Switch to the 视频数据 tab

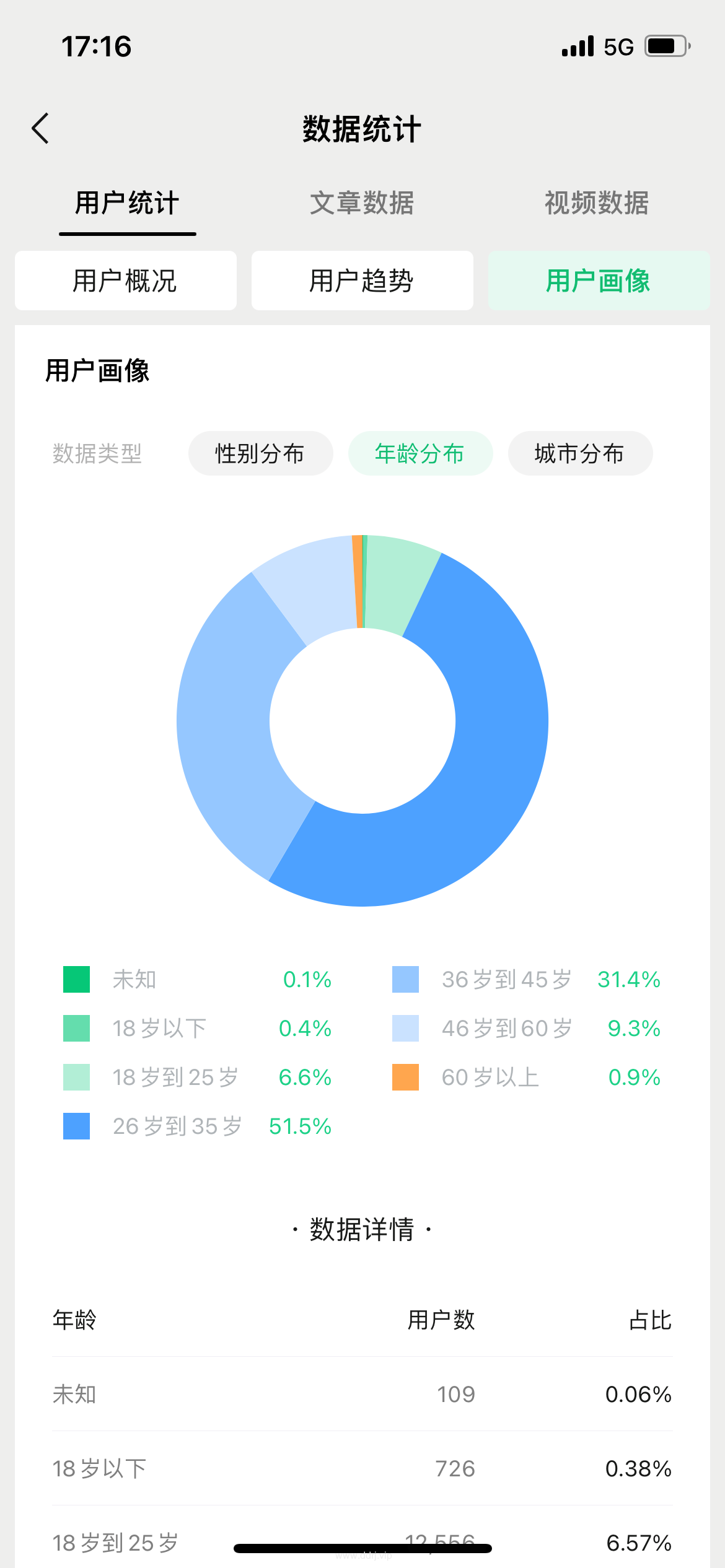pos(596,203)
